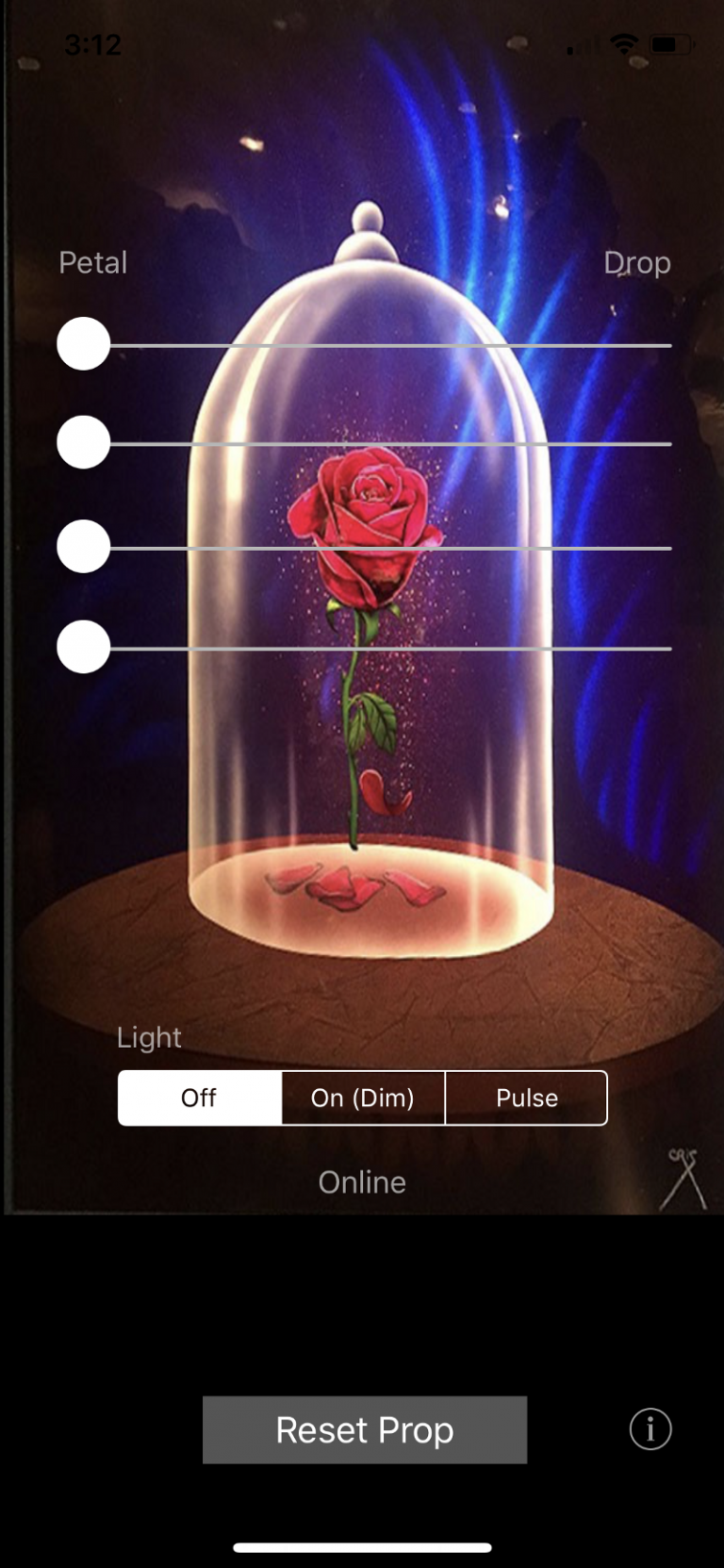Set the light to Pulse
The image size is (724, 1568).
point(526,1098)
